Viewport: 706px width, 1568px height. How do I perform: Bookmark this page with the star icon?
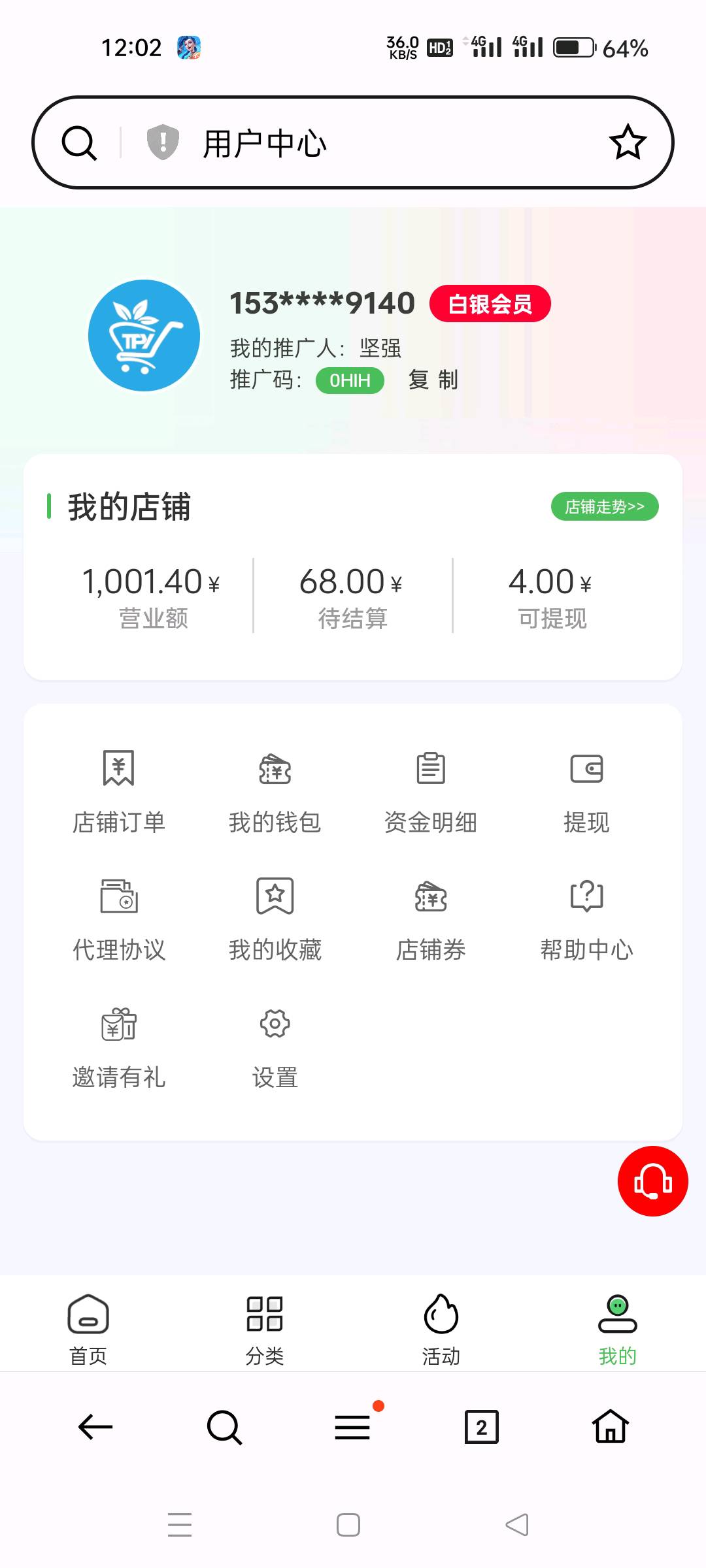628,142
